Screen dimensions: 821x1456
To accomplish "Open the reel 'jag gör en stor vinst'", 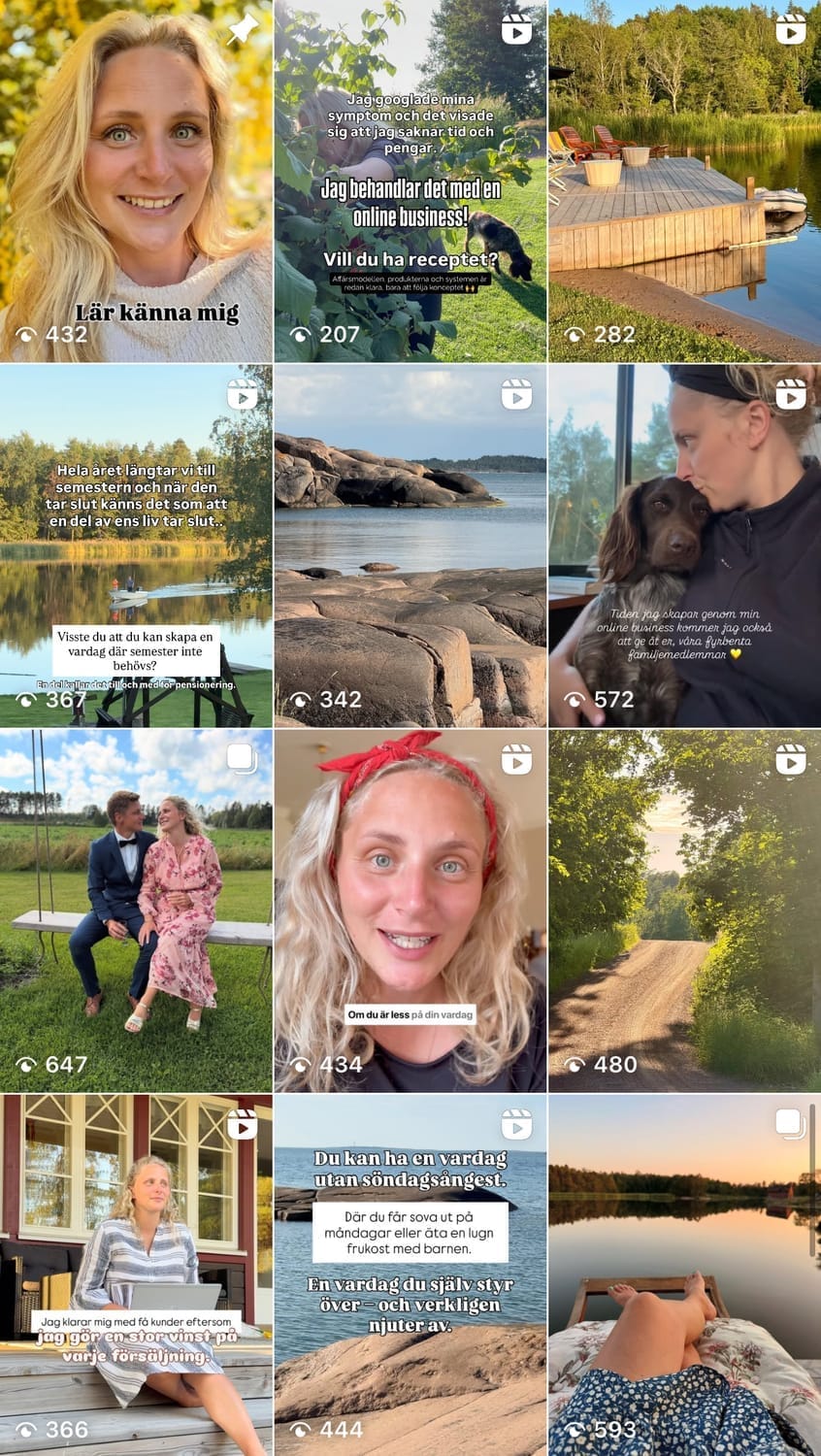I will (136, 1275).
